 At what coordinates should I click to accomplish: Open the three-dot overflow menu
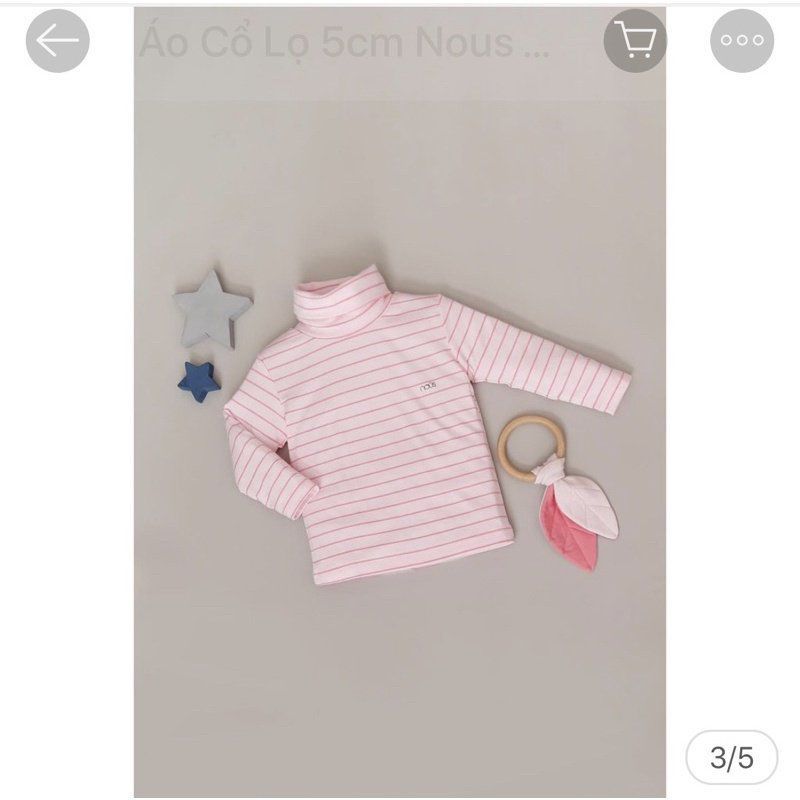(742, 40)
